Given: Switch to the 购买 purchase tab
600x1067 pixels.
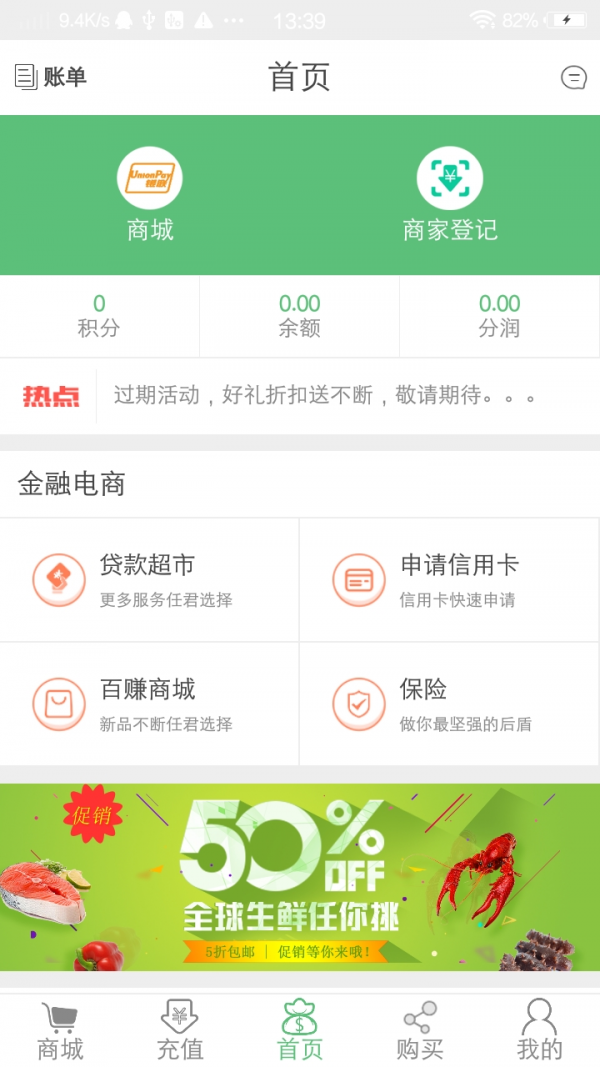Looking at the screenshot, I should 420,1030.
